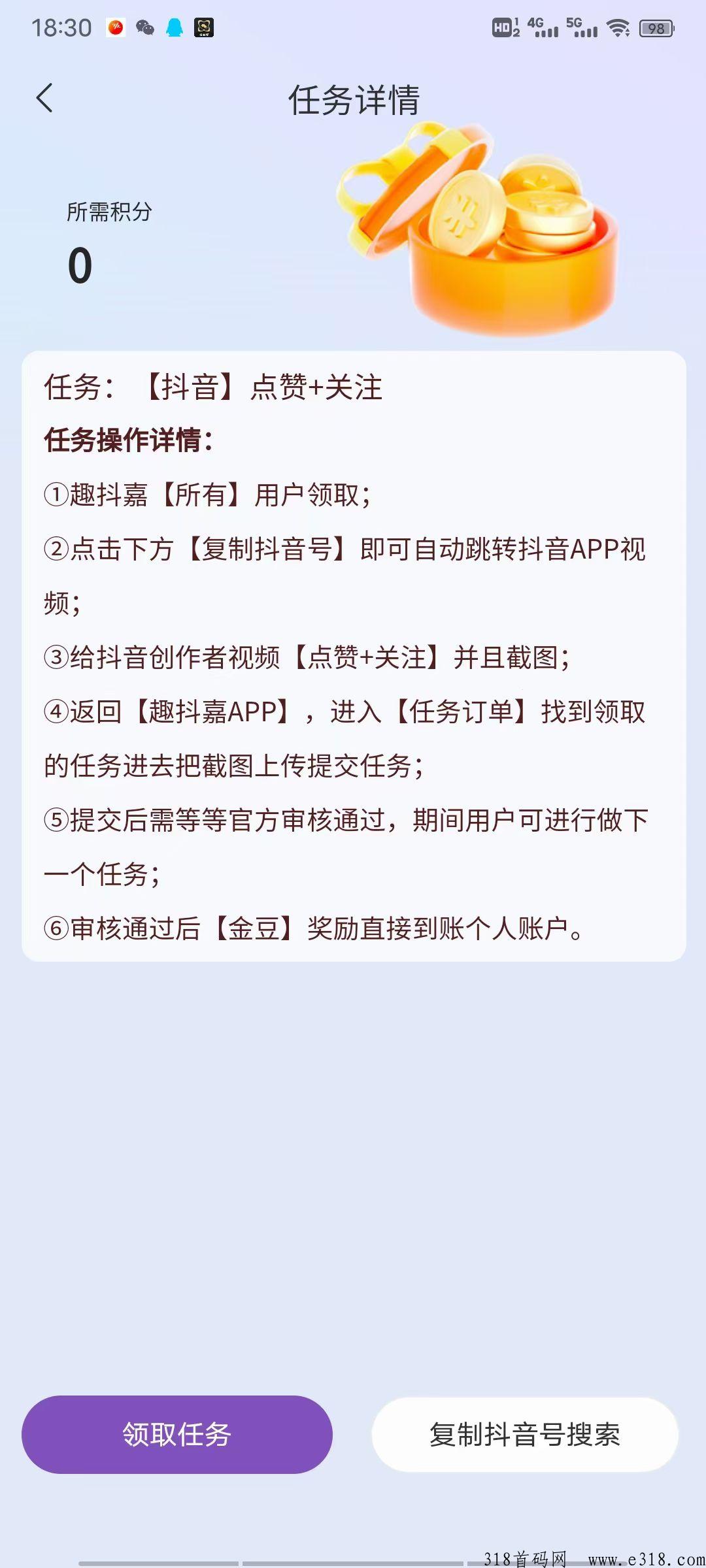Claim the task with the 领取任务 button
Image resolution: width=706 pixels, height=1568 pixels.
(177, 1434)
